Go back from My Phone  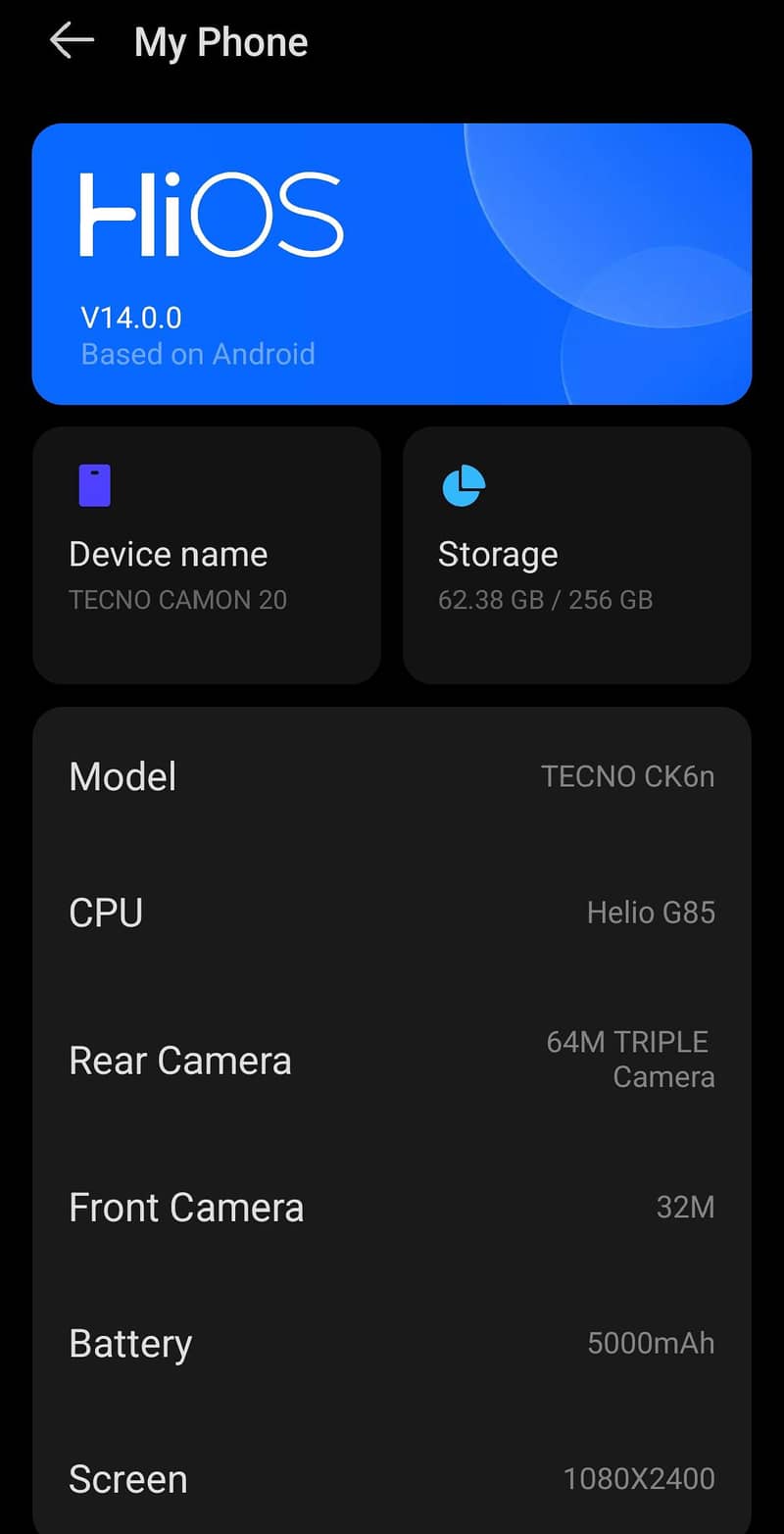72,41
